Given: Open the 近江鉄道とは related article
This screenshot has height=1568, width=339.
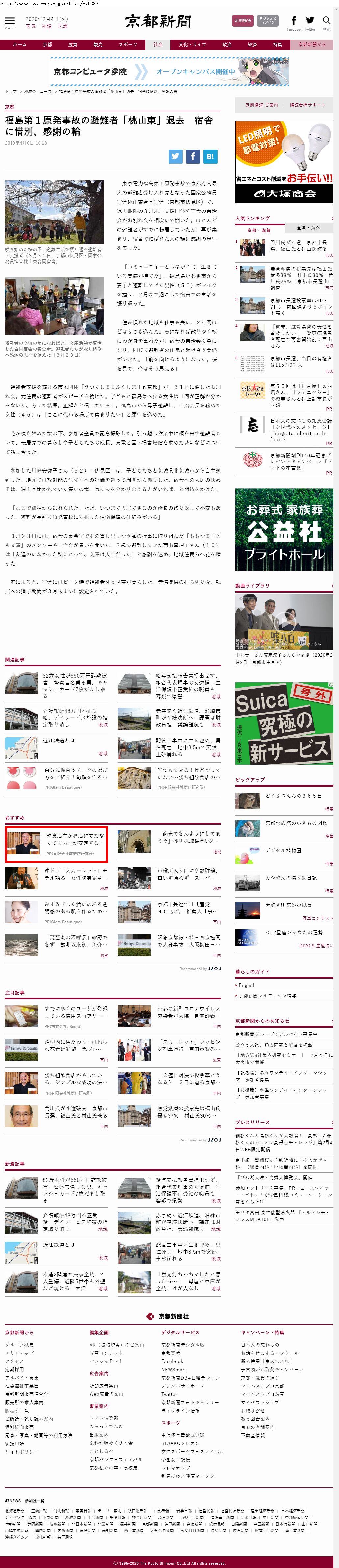Looking at the screenshot, I should [59, 740].
